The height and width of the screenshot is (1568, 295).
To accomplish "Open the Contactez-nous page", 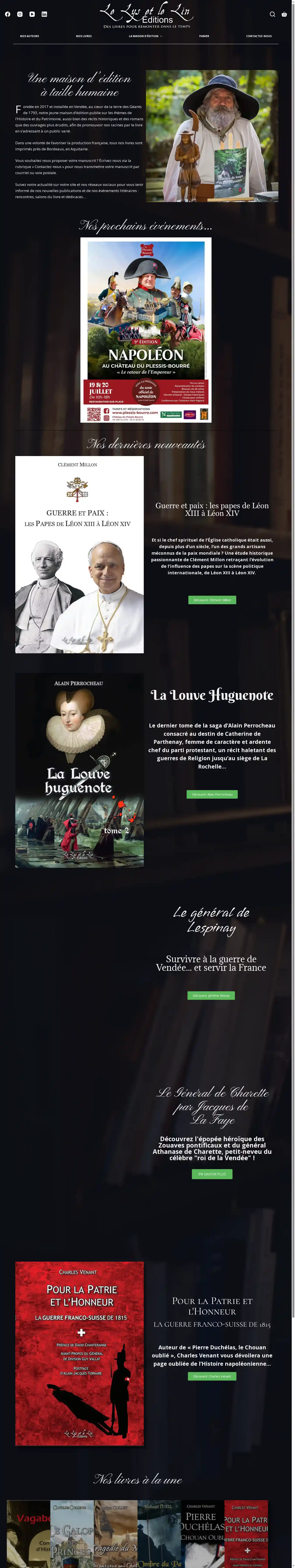I will click(x=259, y=36).
